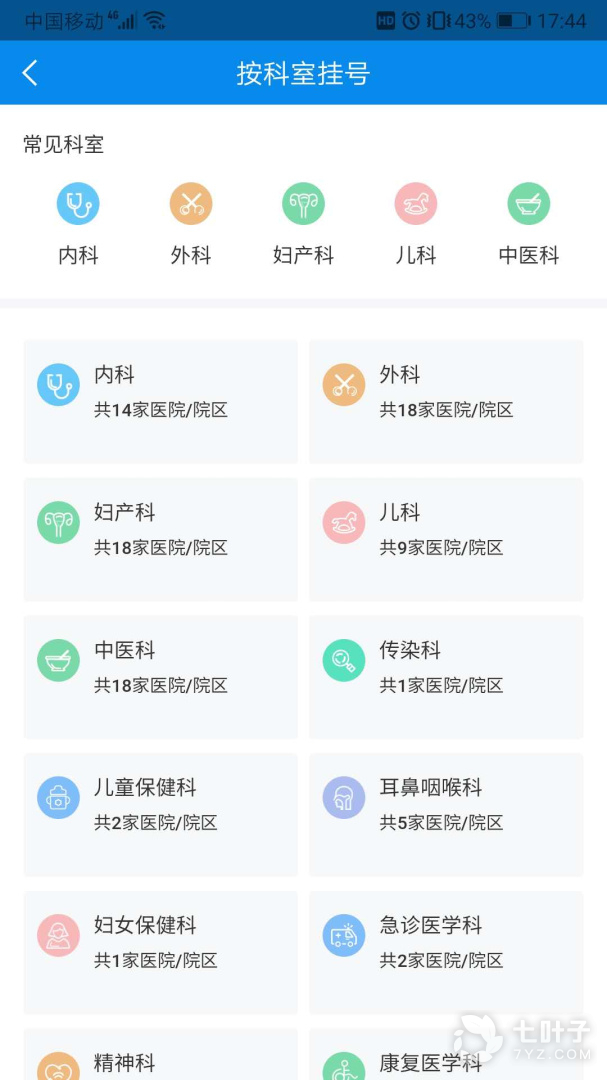Select the 精神科 department card
This screenshot has width=607, height=1080.
tap(161, 1055)
